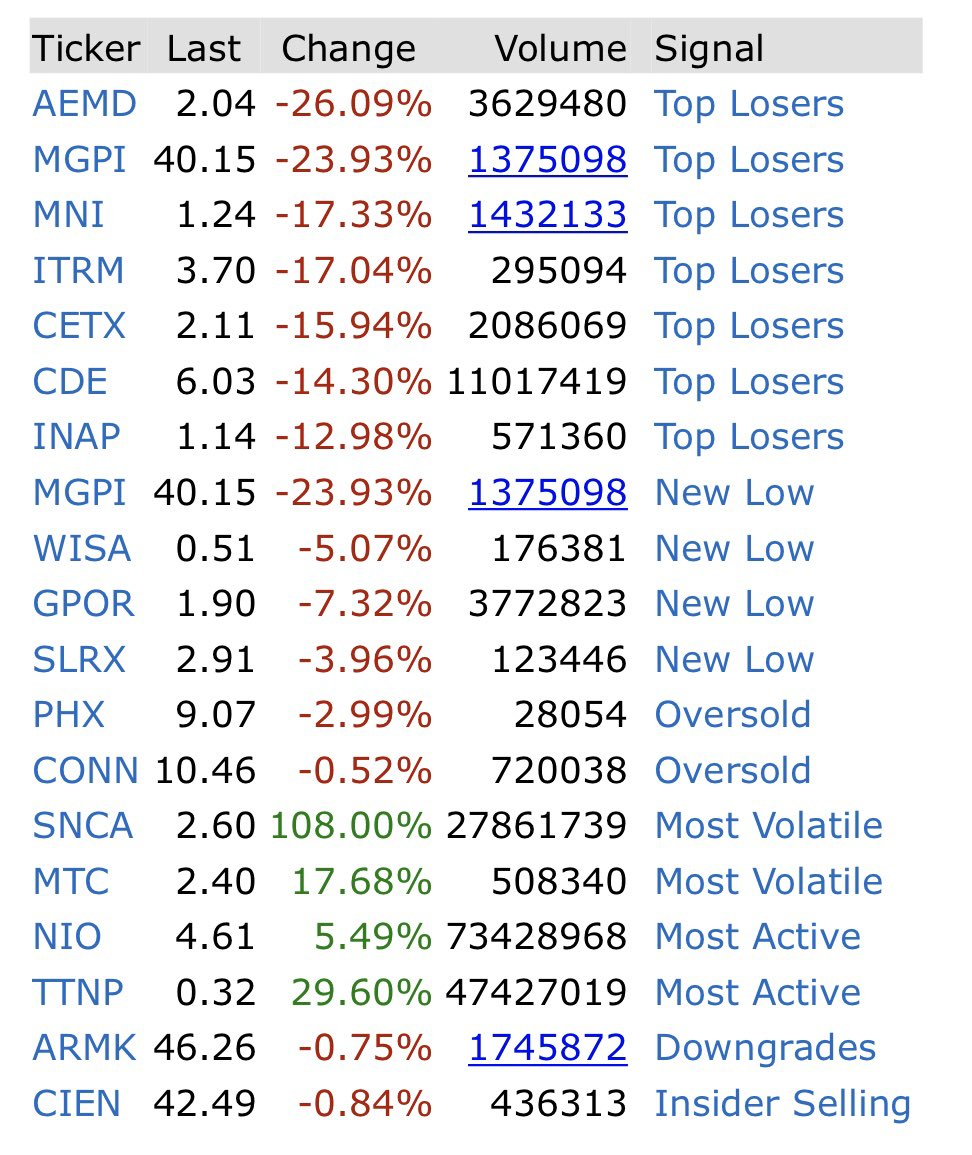Image resolution: width=972 pixels, height=1155 pixels.
Task: View the ITRM stock page
Action: coord(78,271)
